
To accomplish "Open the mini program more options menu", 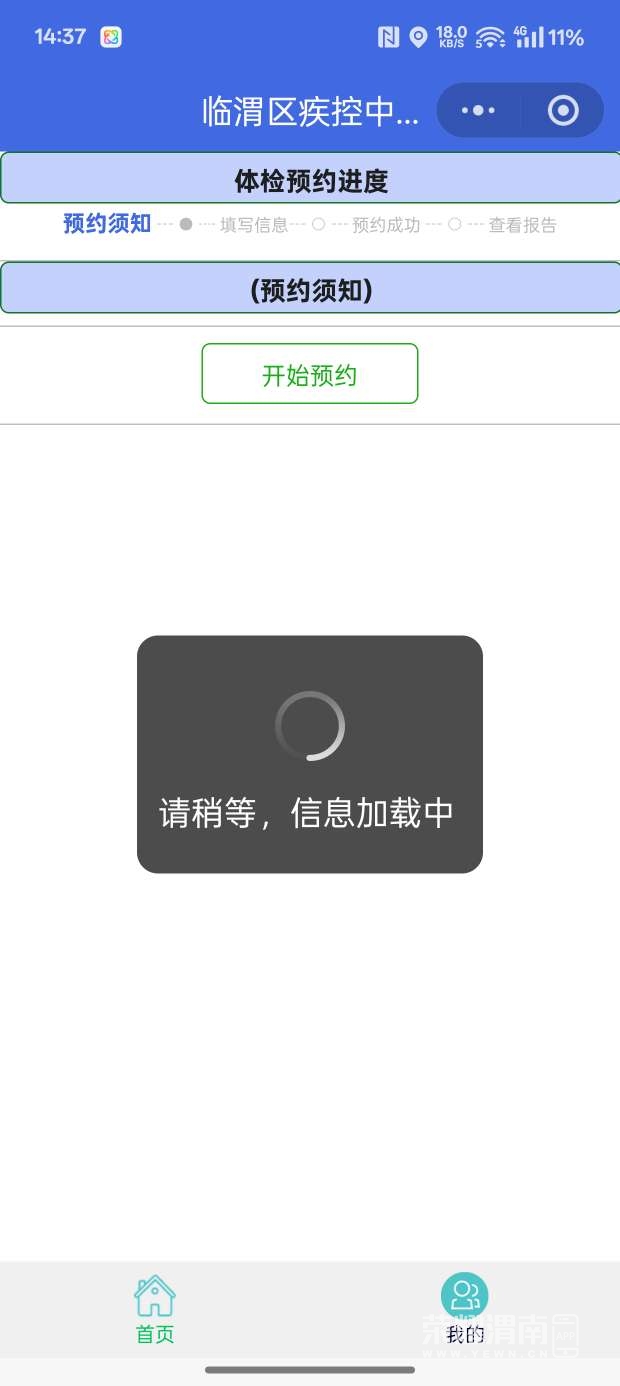I will tap(478, 110).
